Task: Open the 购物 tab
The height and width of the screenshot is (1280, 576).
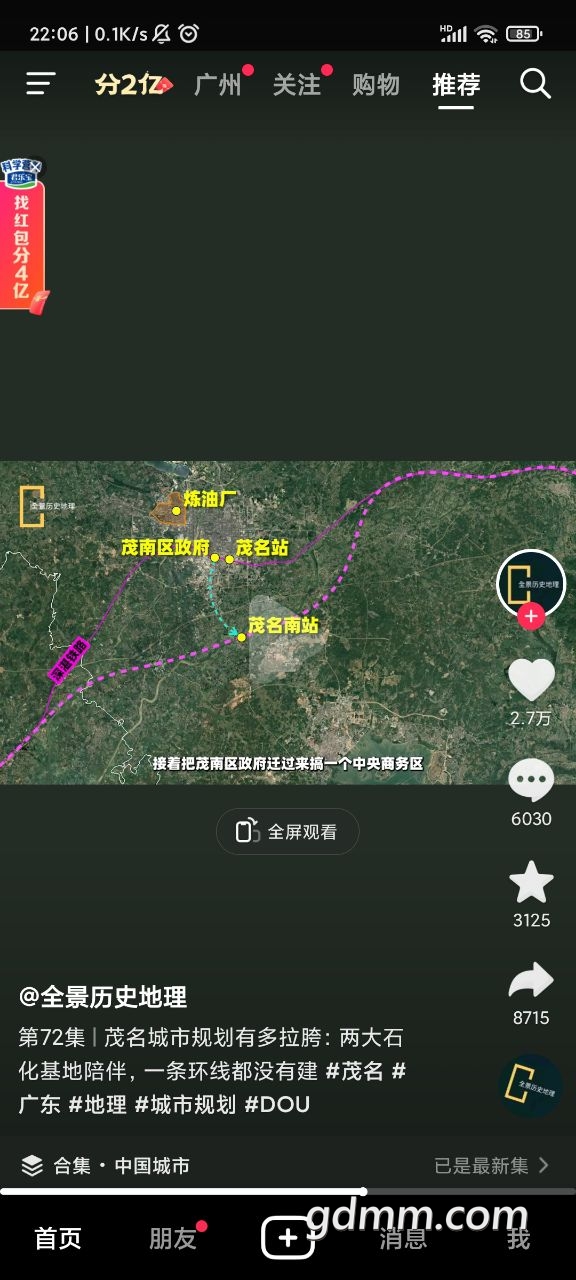Action: (376, 85)
